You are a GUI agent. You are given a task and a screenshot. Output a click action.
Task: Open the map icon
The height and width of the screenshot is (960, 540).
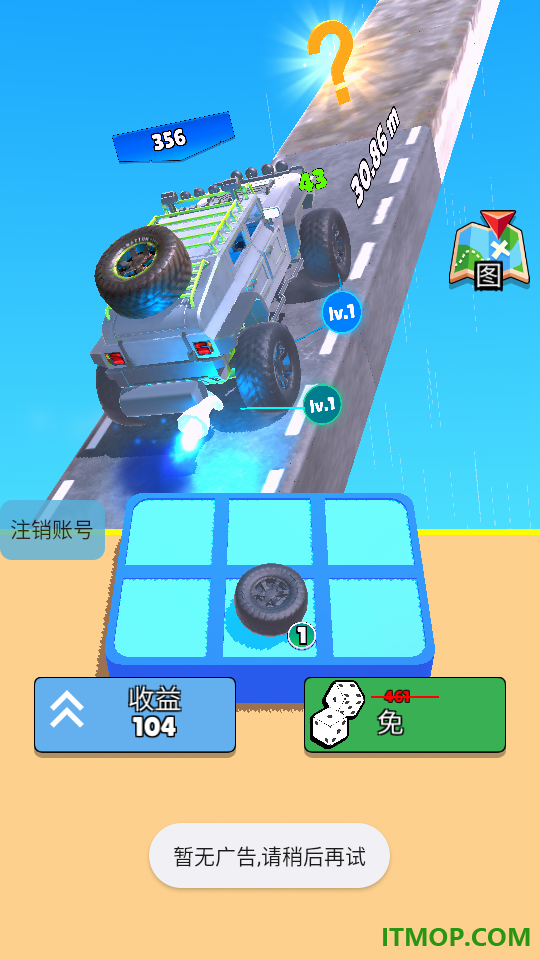[x=489, y=250]
